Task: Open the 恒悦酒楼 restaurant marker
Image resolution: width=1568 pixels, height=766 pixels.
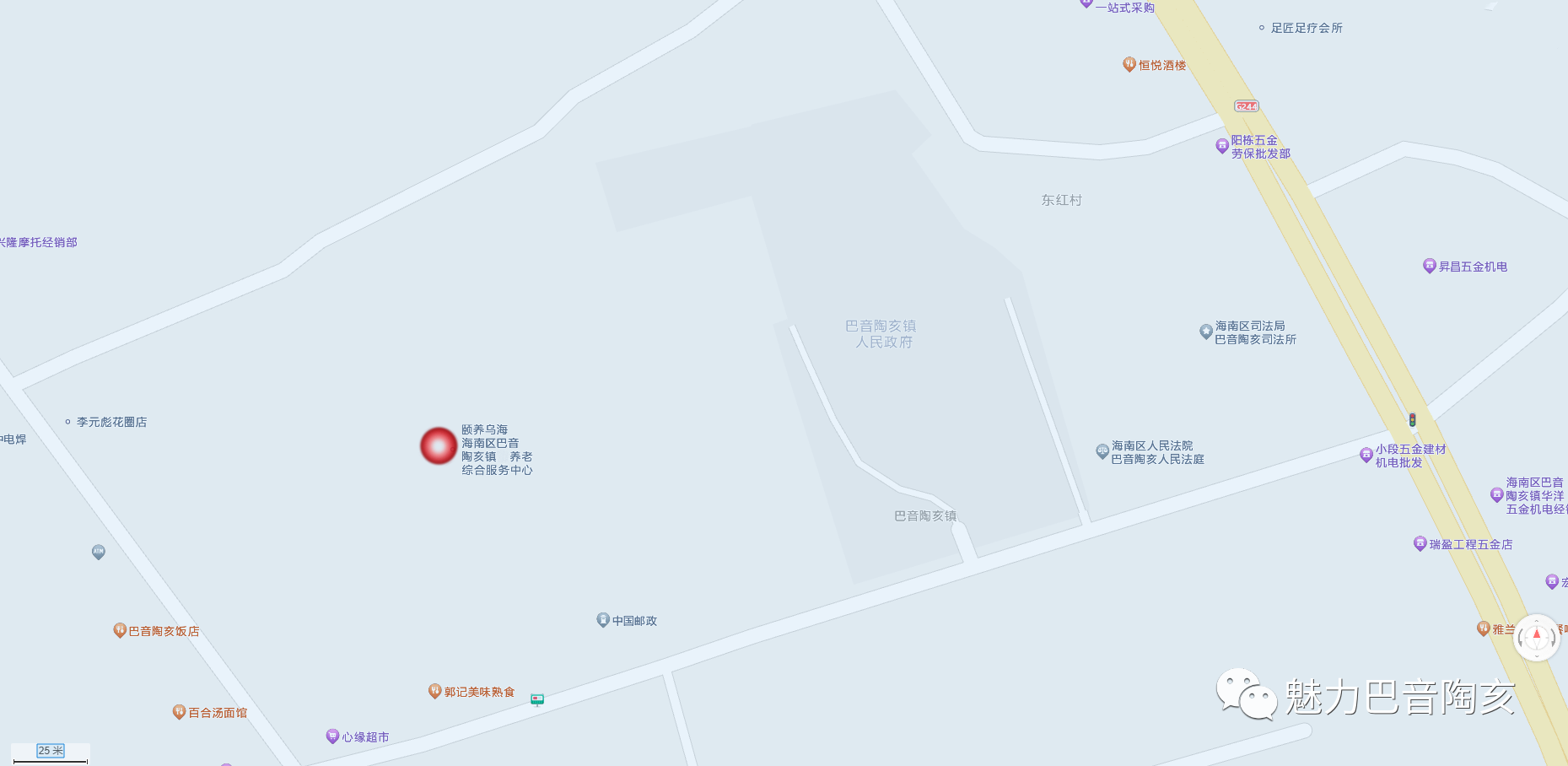Action: click(x=1129, y=64)
